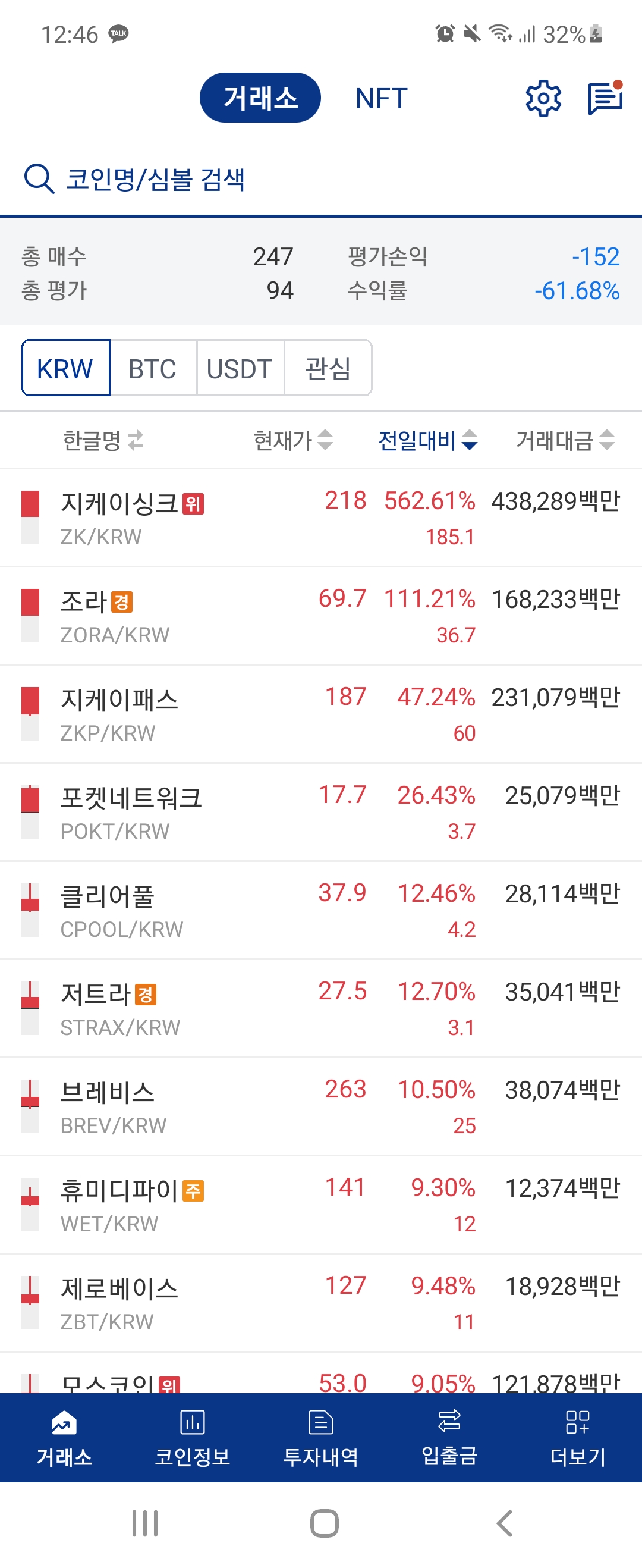Open the 투자내역 tab
The height and width of the screenshot is (1568, 642).
click(320, 1437)
